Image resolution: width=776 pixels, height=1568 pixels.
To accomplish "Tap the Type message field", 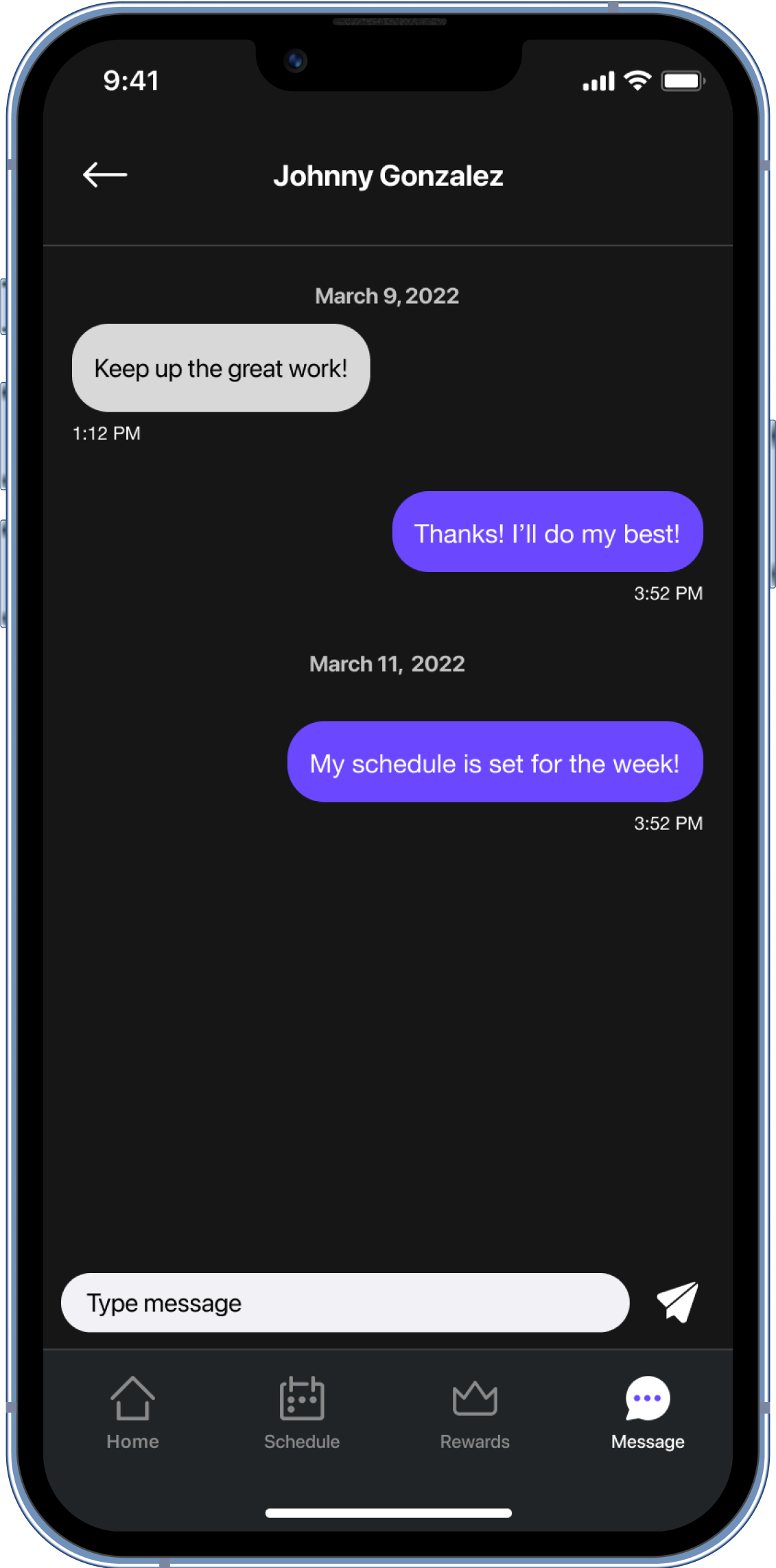I will click(345, 1303).
